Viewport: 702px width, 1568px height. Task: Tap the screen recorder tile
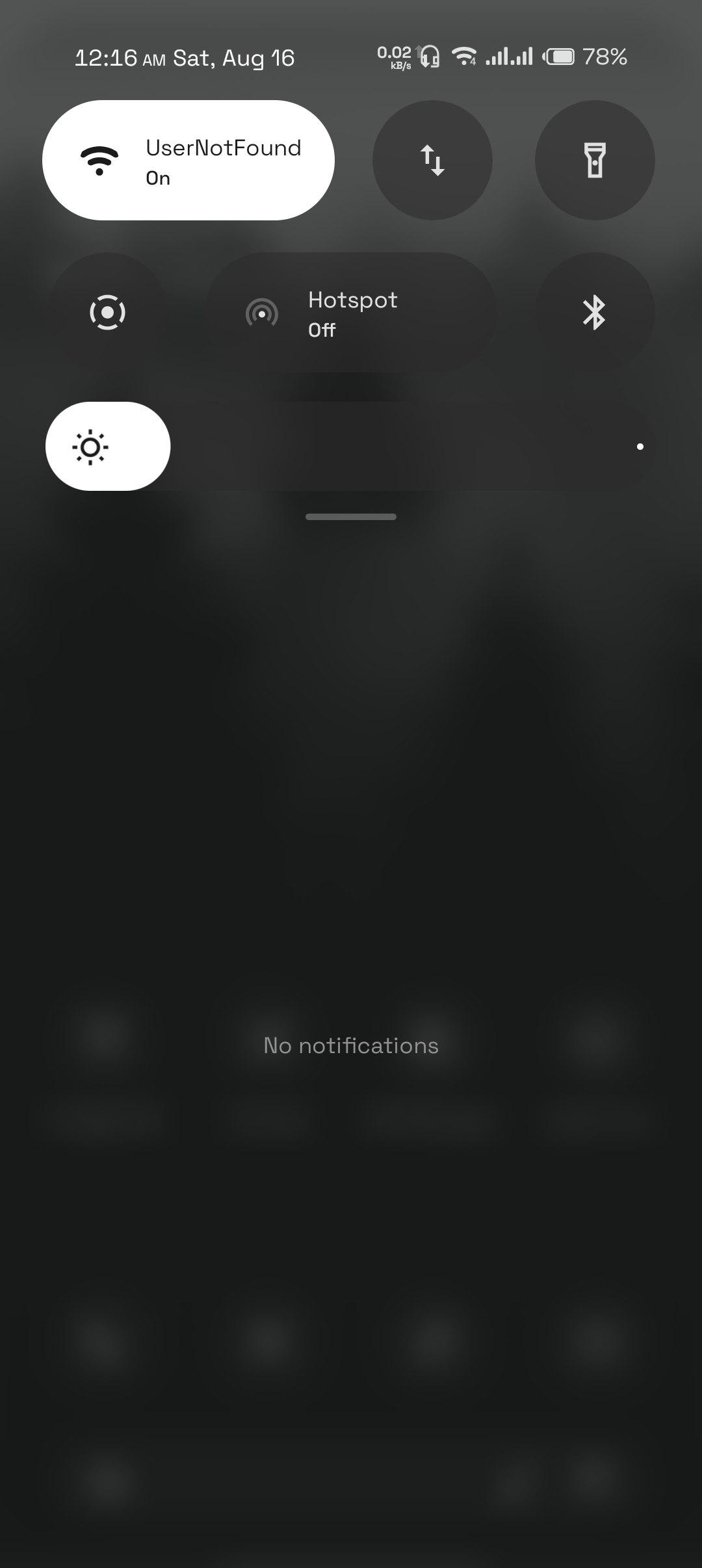click(107, 312)
